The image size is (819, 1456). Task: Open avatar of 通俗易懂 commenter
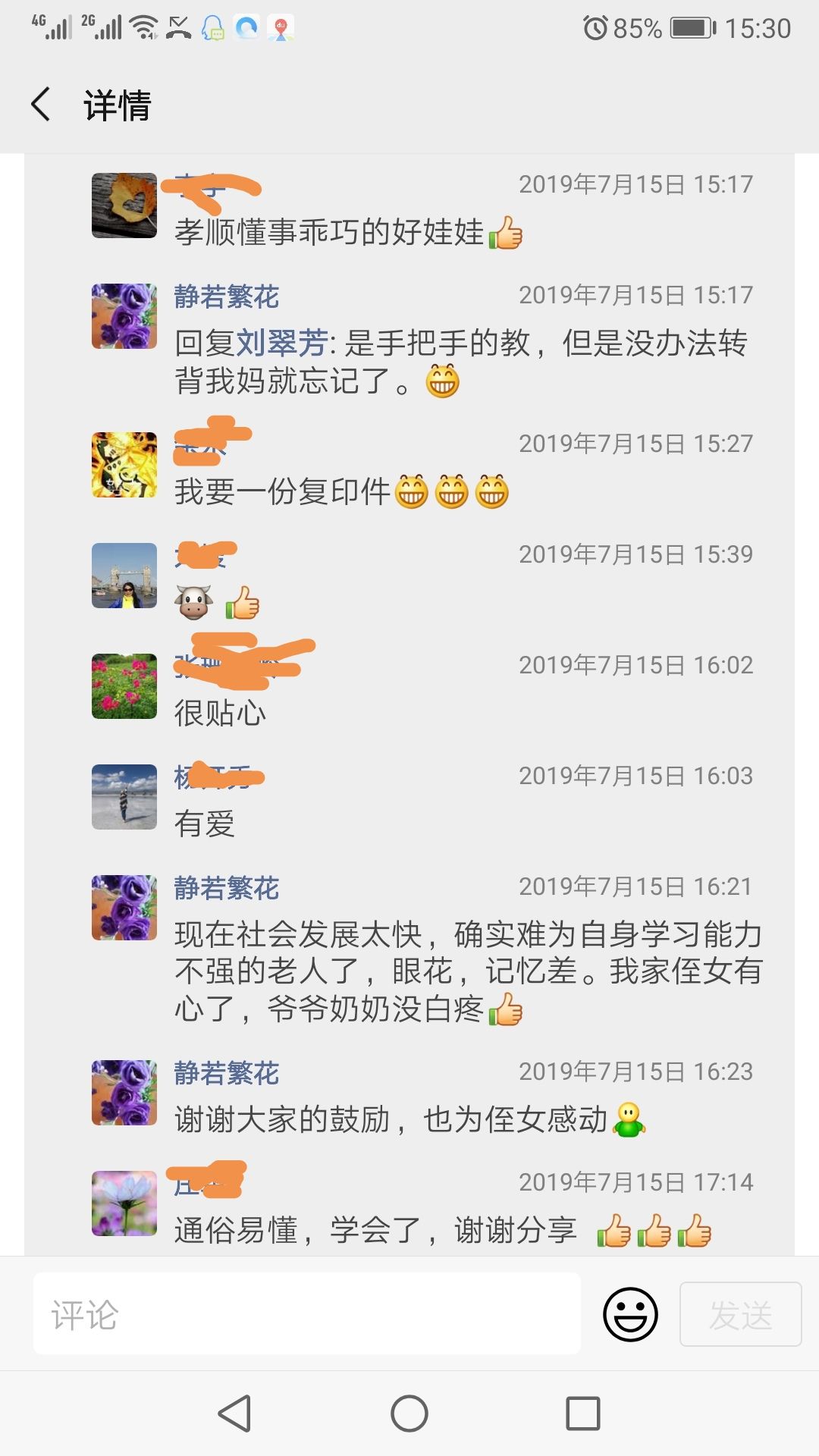tap(124, 1203)
